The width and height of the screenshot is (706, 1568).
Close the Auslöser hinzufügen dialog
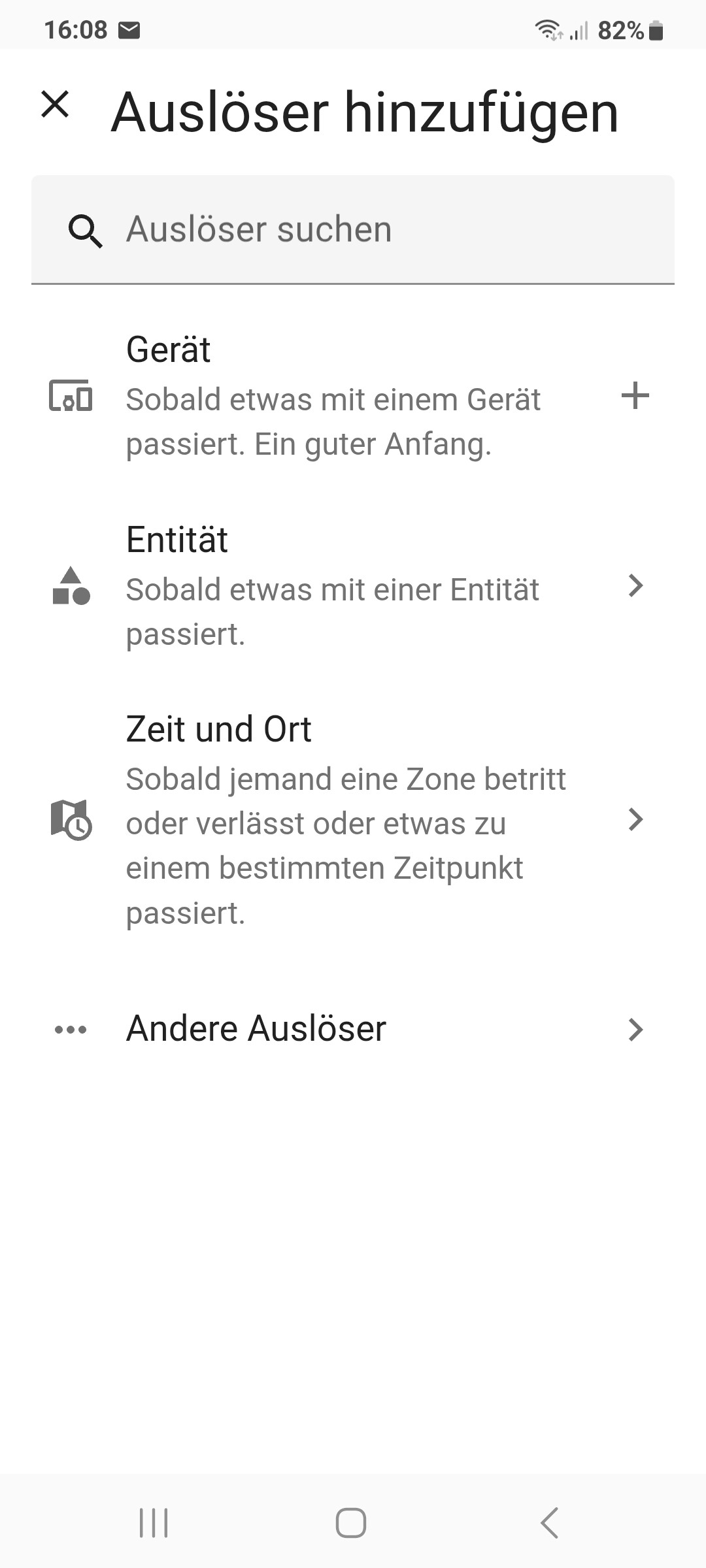click(x=55, y=105)
